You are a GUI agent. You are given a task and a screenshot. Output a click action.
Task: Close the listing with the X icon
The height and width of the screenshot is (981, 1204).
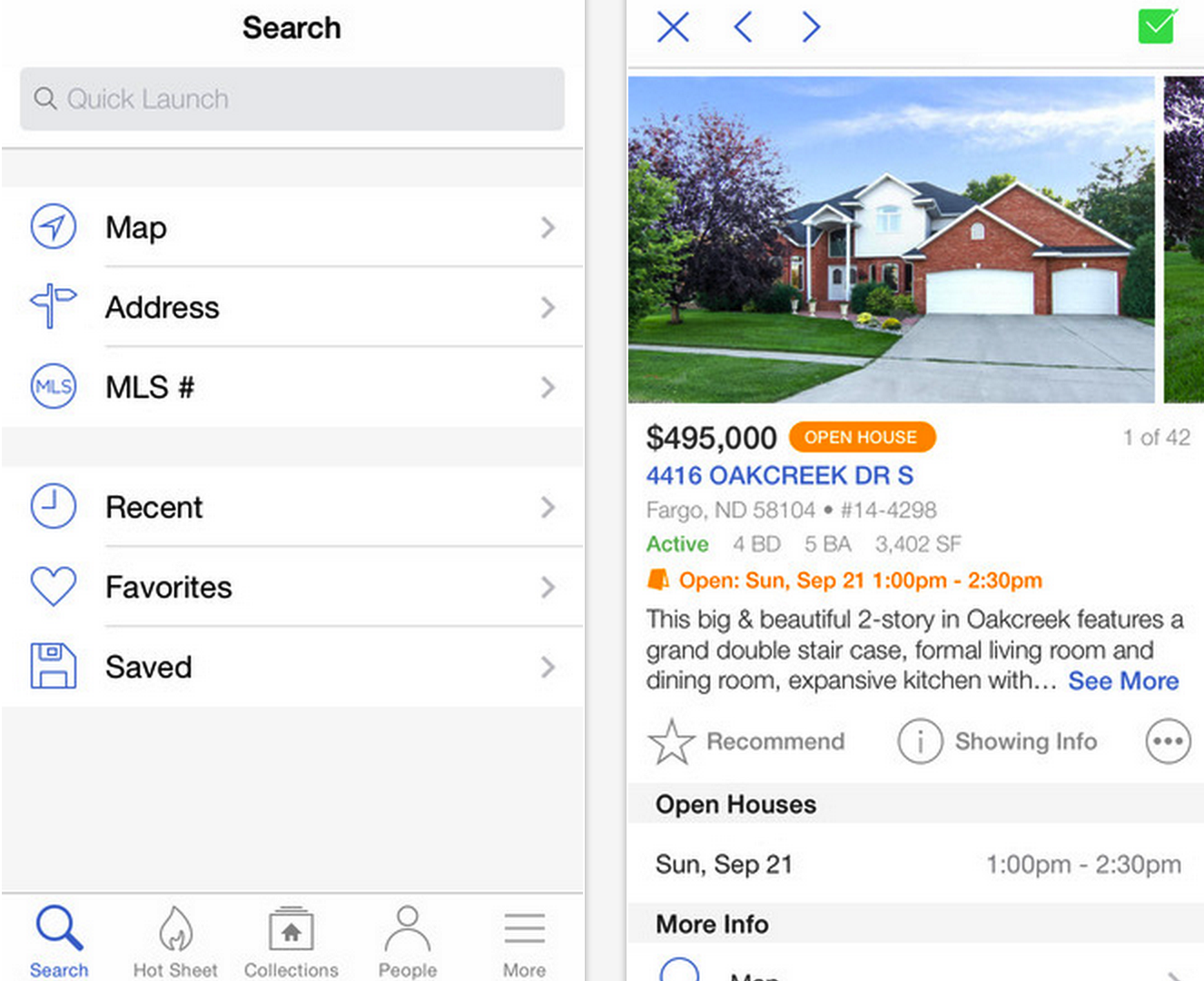click(673, 27)
